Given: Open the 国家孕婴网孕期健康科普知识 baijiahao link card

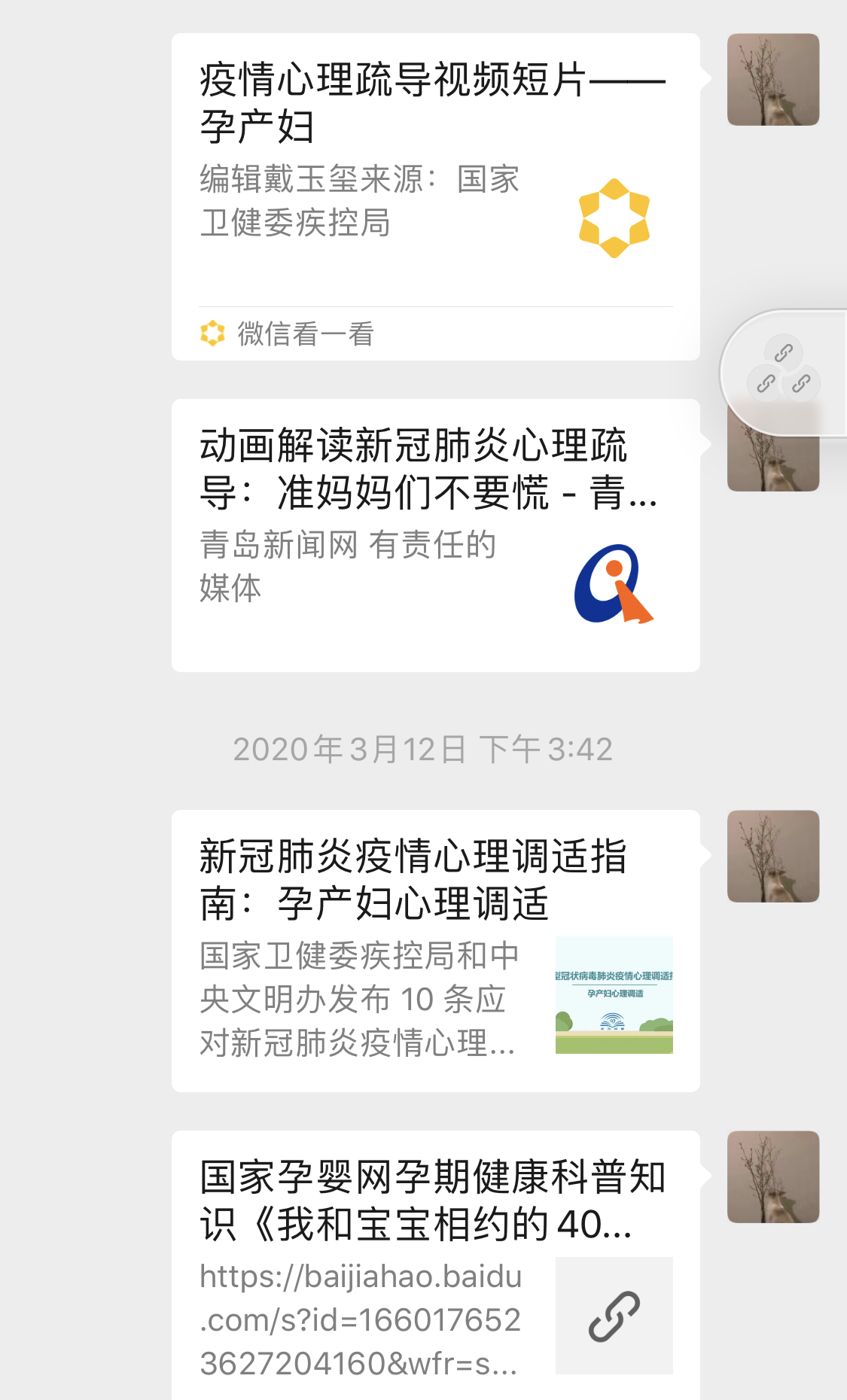Looking at the screenshot, I should (x=436, y=1265).
